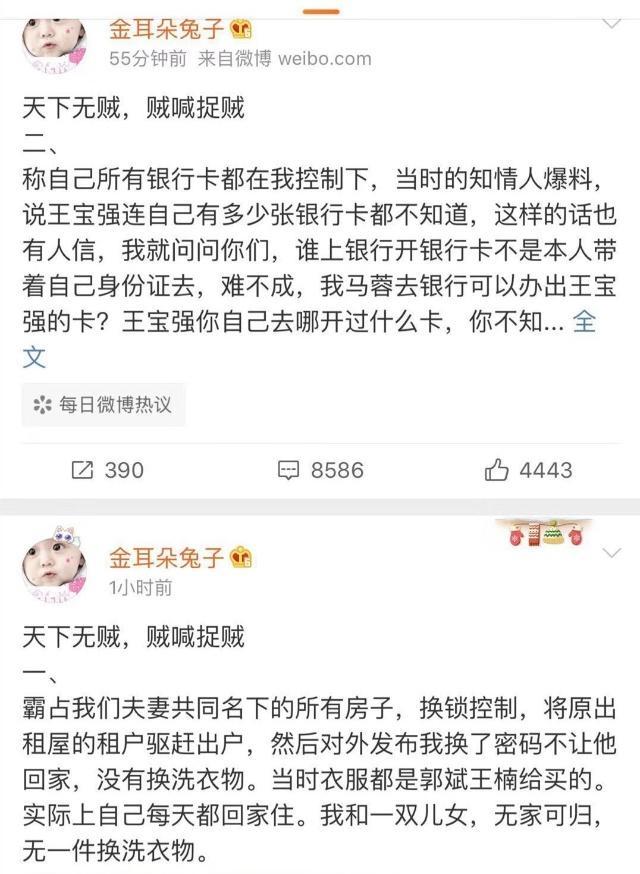
Task: Open 金耳朵兔子 username on 1小时前 post
Action: point(166,556)
